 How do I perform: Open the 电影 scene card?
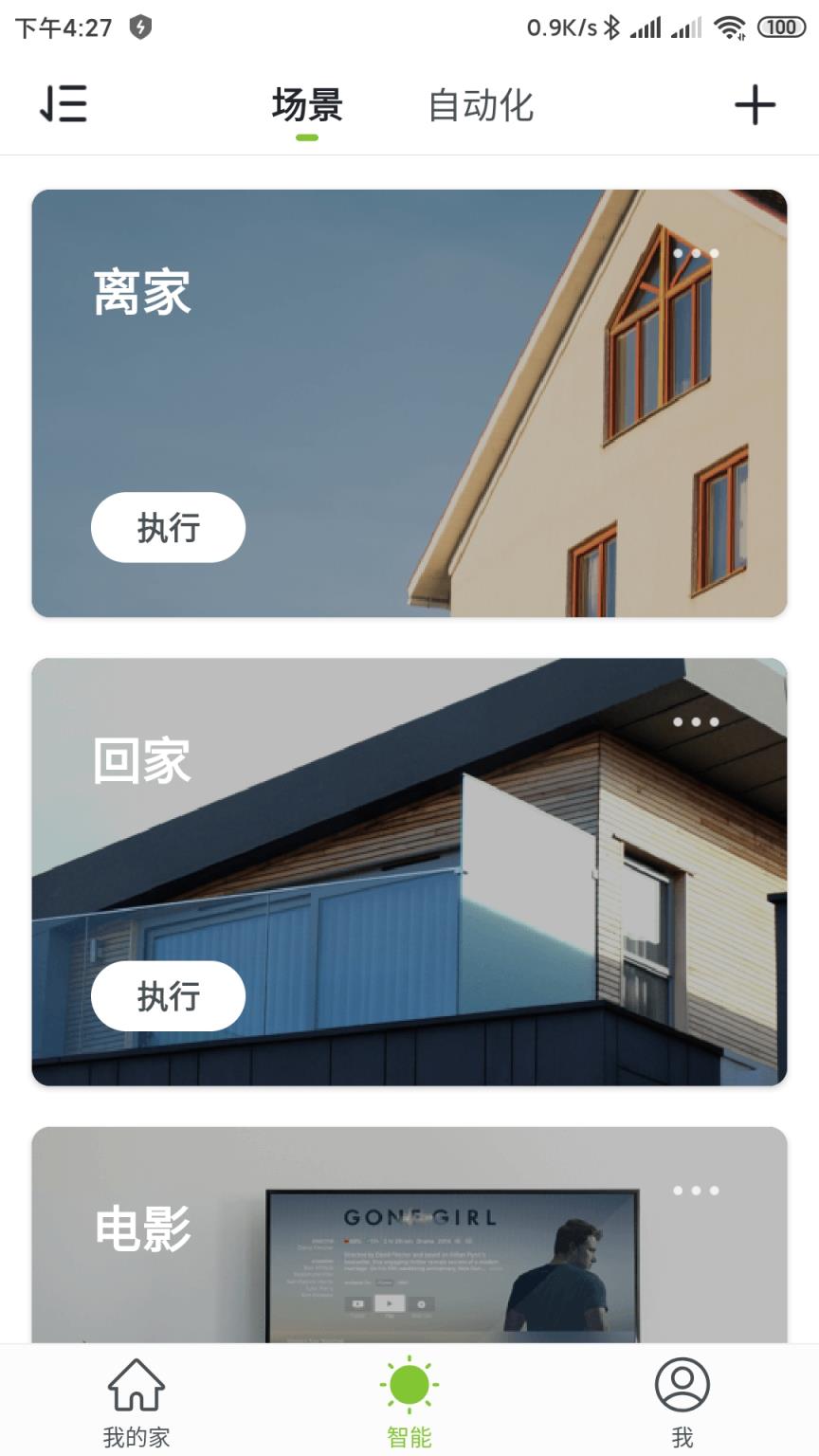tap(408, 1232)
